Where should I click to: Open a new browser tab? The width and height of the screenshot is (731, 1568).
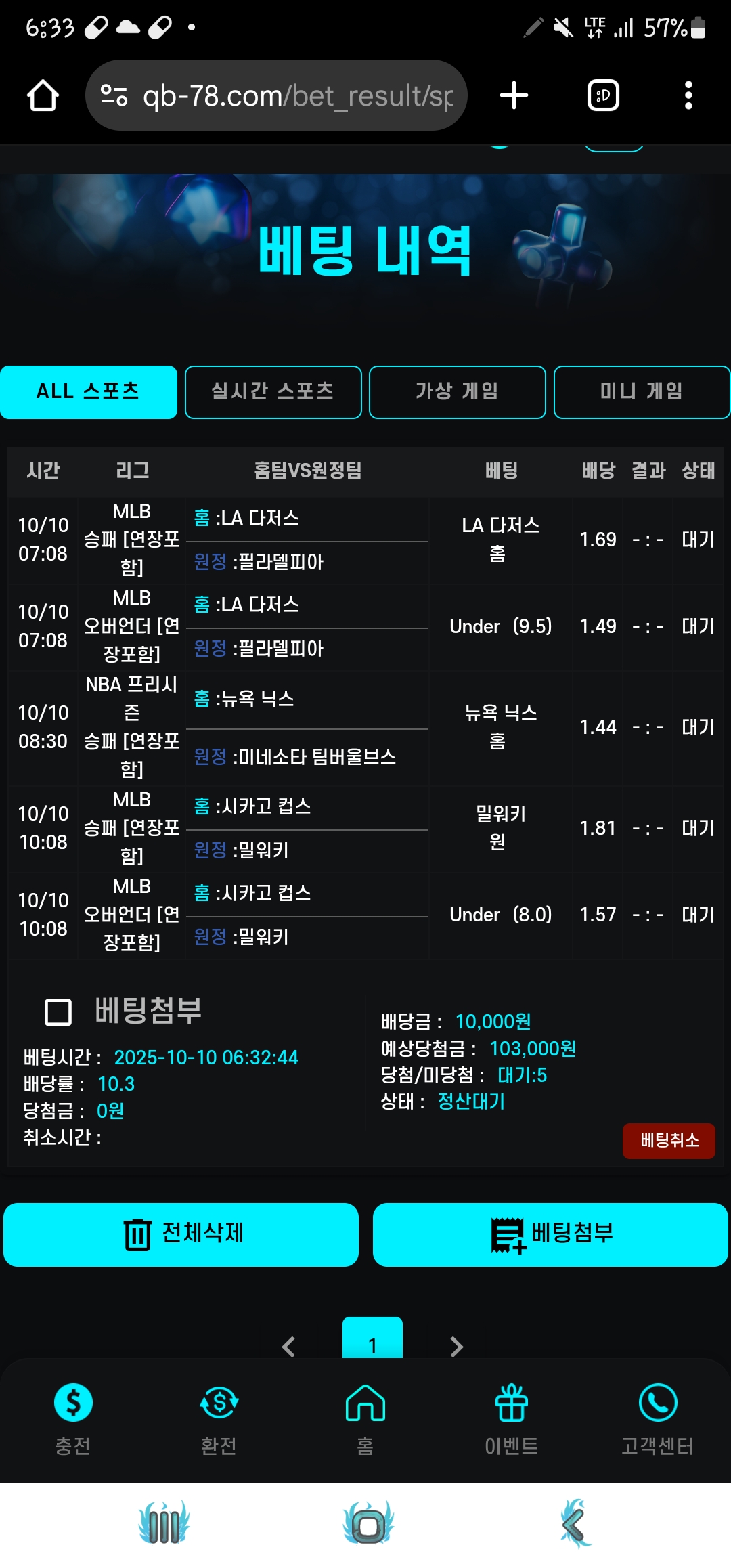pos(514,95)
